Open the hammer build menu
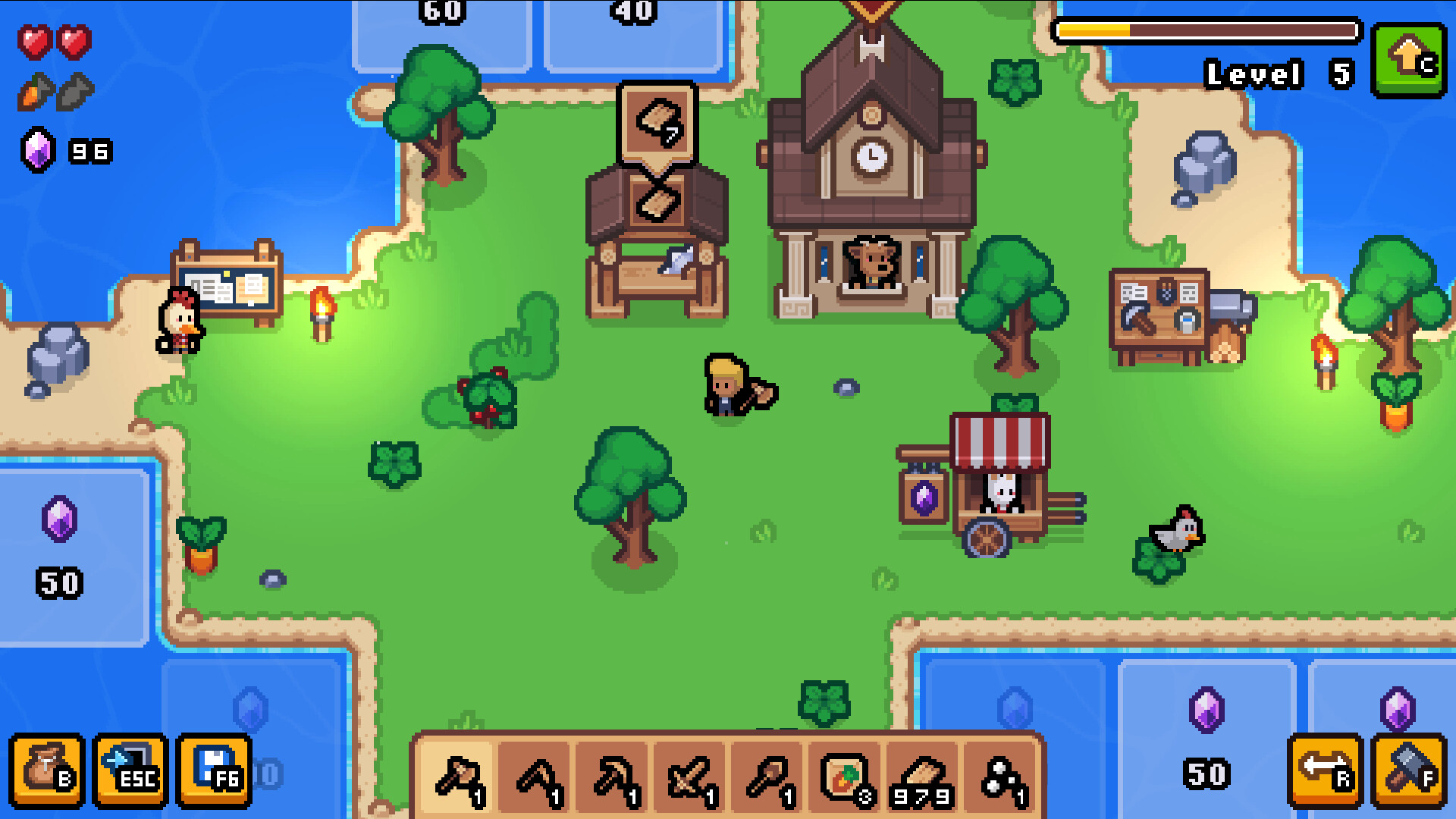This screenshot has height=819, width=1456. [1408, 771]
